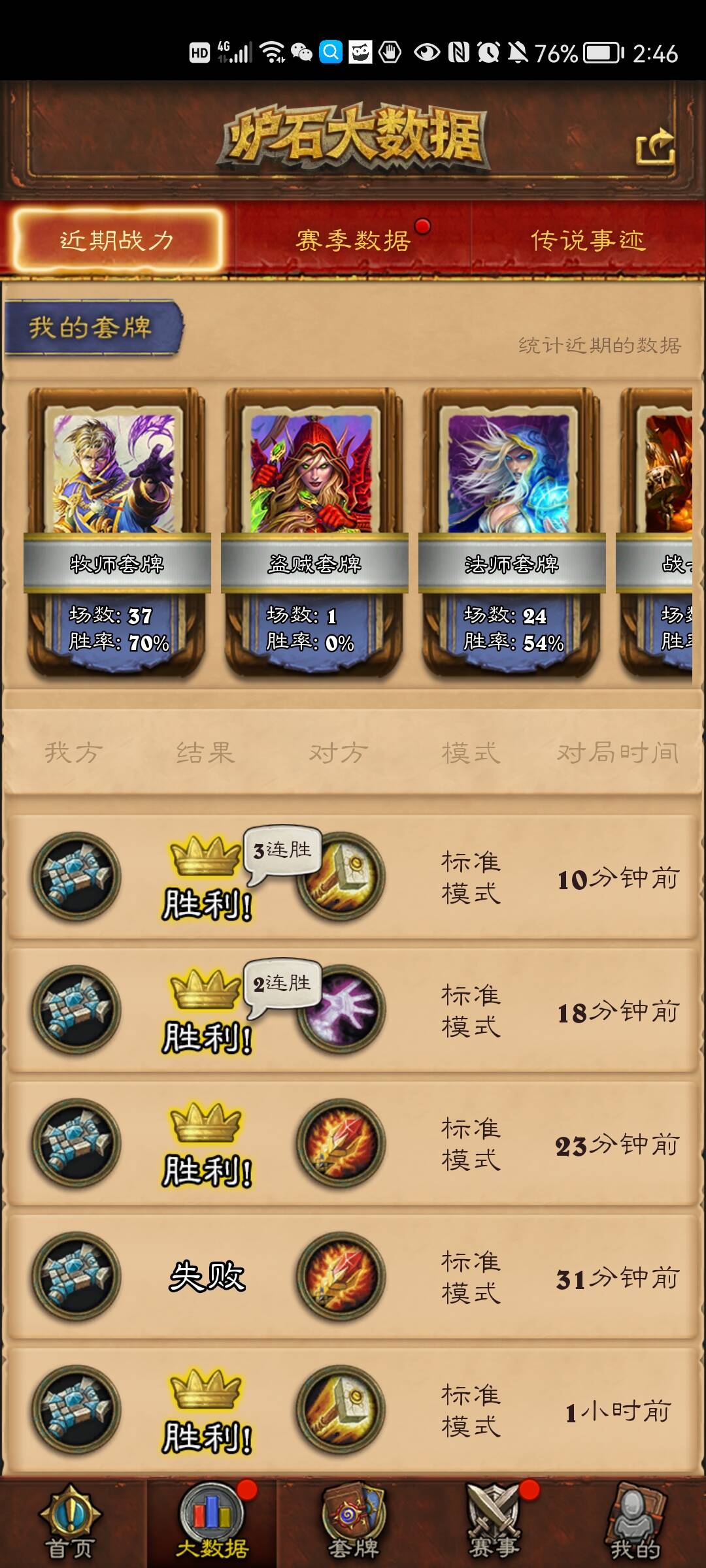Go to the 首页 tab
Screen dimensions: 706x1568
[70, 1522]
